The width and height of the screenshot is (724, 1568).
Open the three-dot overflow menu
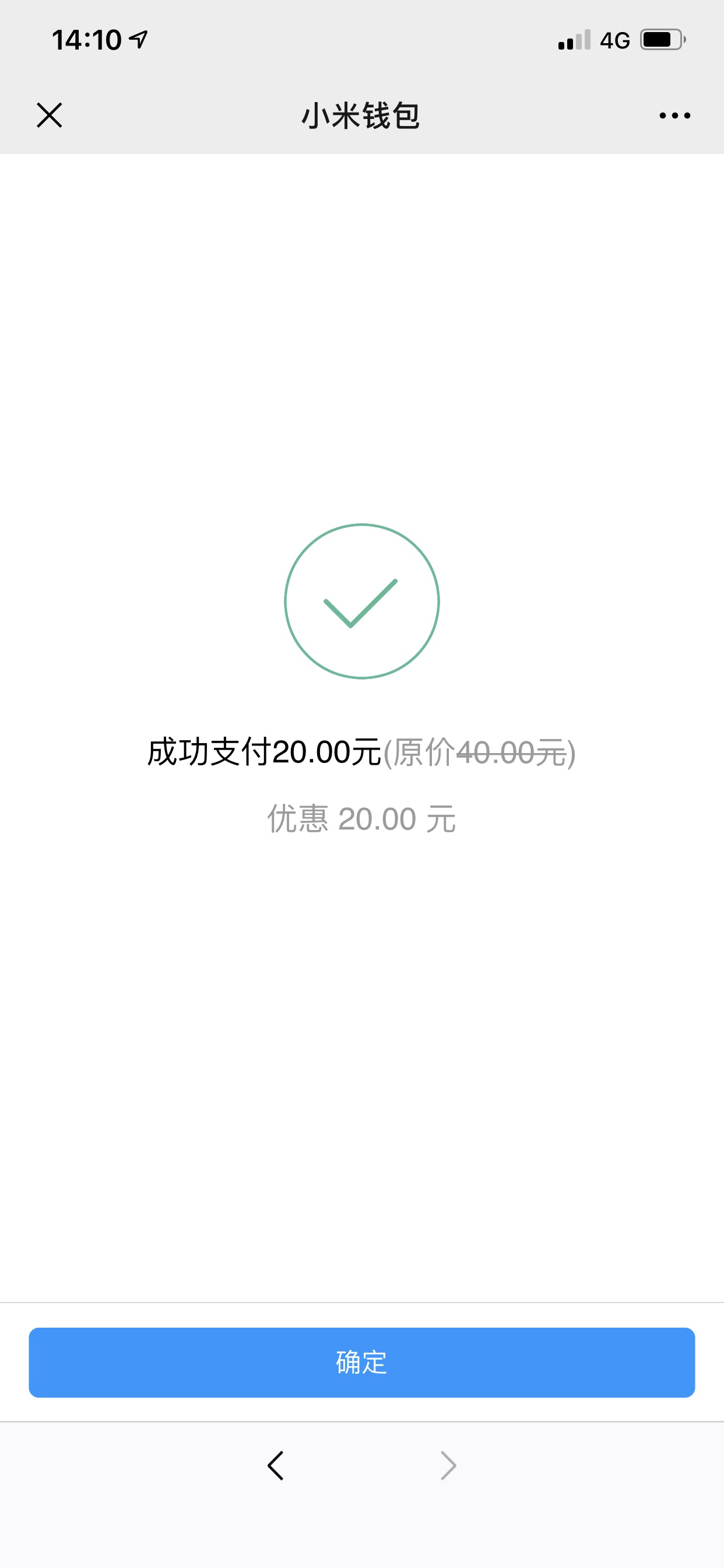pos(674,115)
